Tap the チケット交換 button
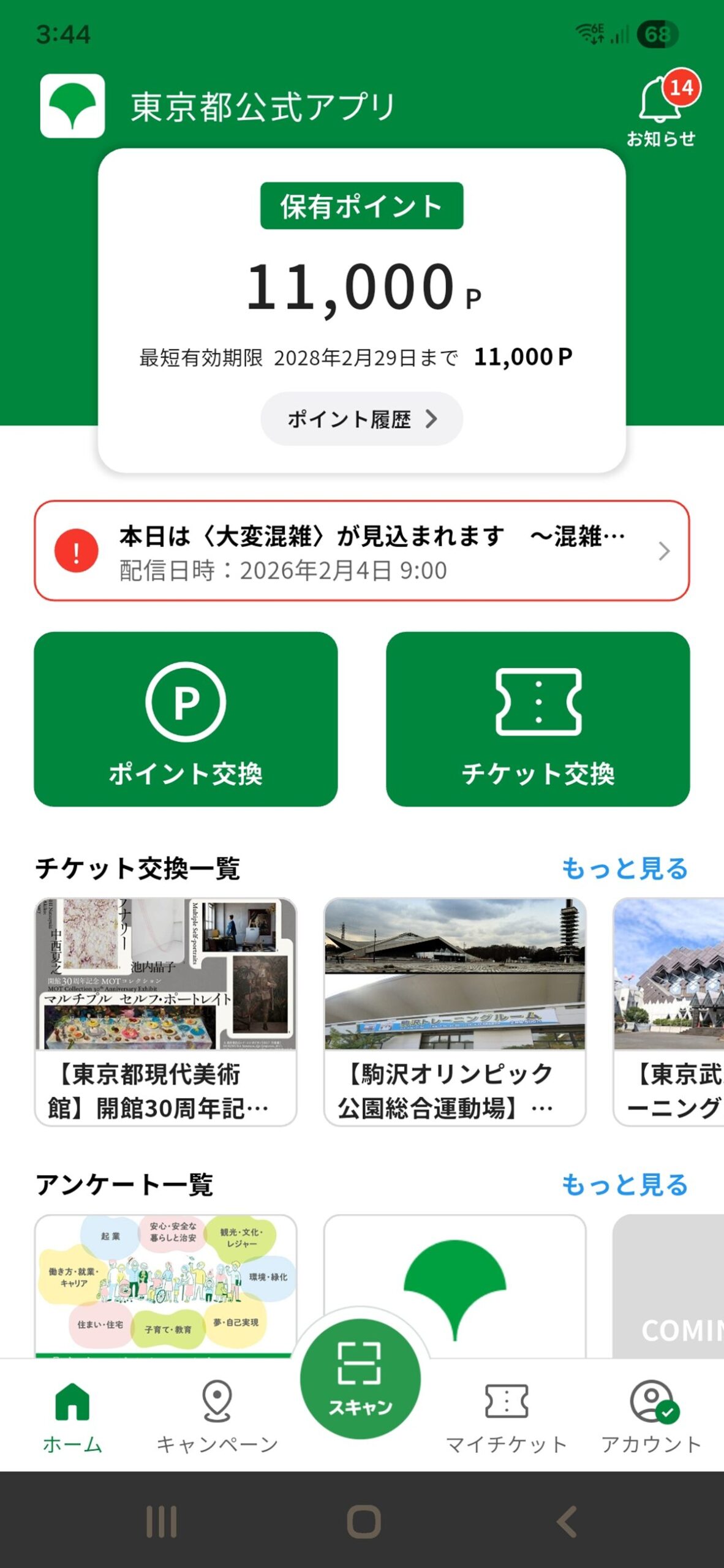The height and width of the screenshot is (1568, 724). (538, 719)
